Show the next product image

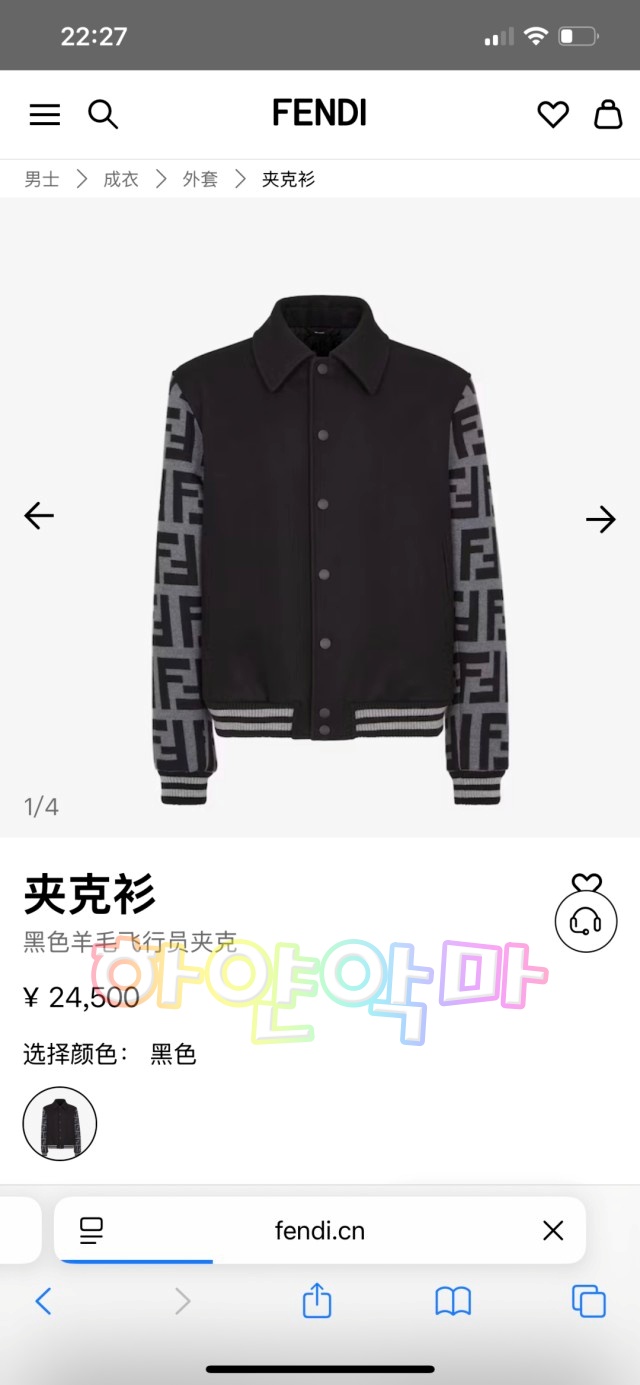[601, 519]
